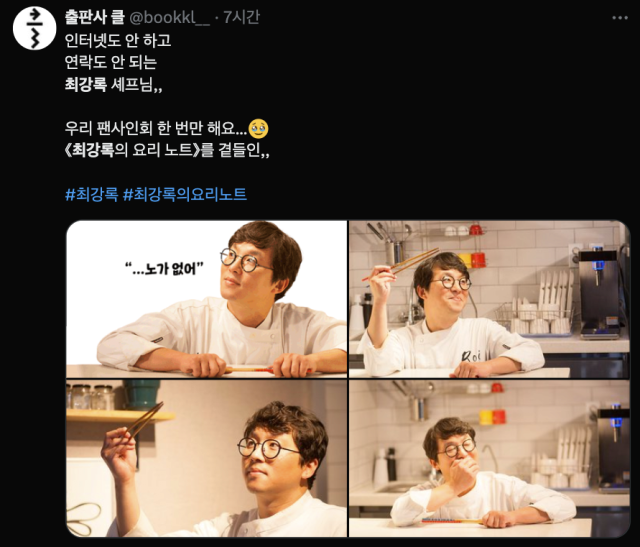
Task: Open the #최강록의요리노트 hashtag
Action: pyautogui.click(x=184, y=194)
